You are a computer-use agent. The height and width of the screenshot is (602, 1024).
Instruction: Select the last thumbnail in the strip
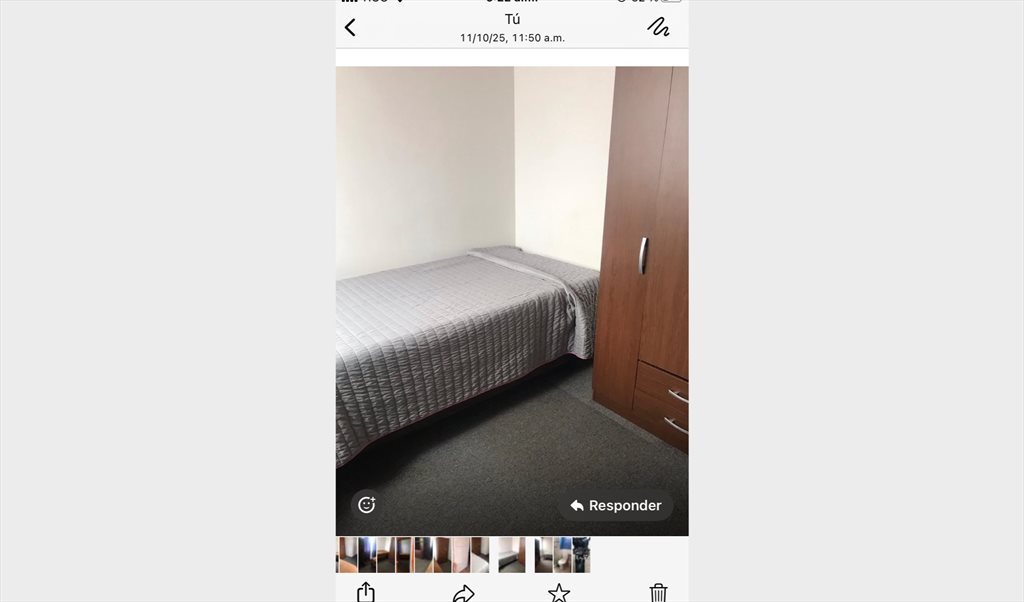(581, 555)
